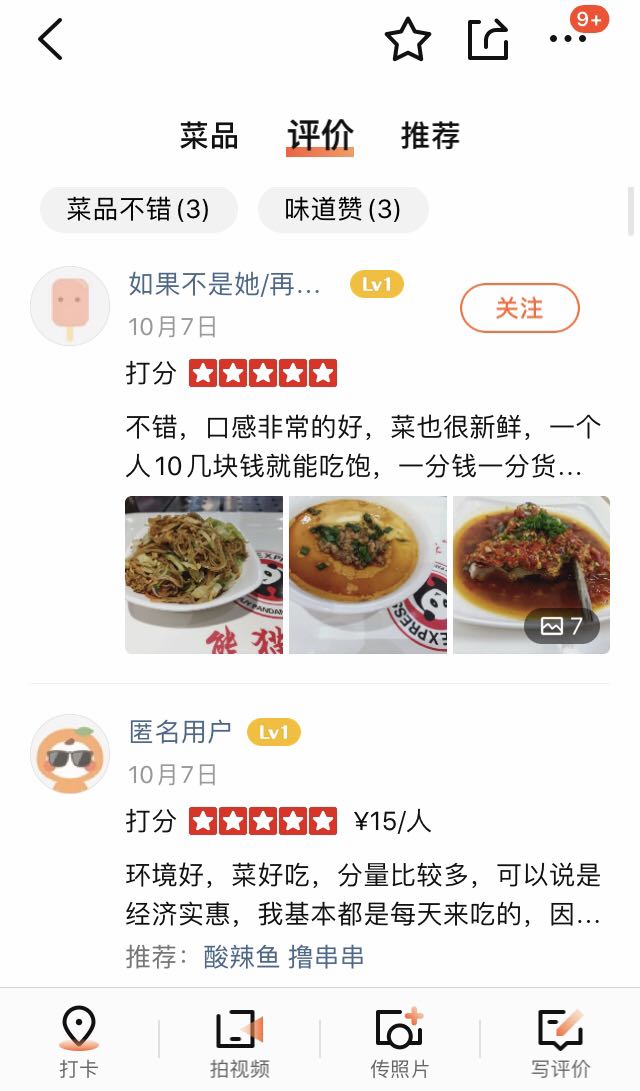This screenshot has height=1091, width=640.
Task: View the stir-fried noodles review photo
Action: pos(204,575)
